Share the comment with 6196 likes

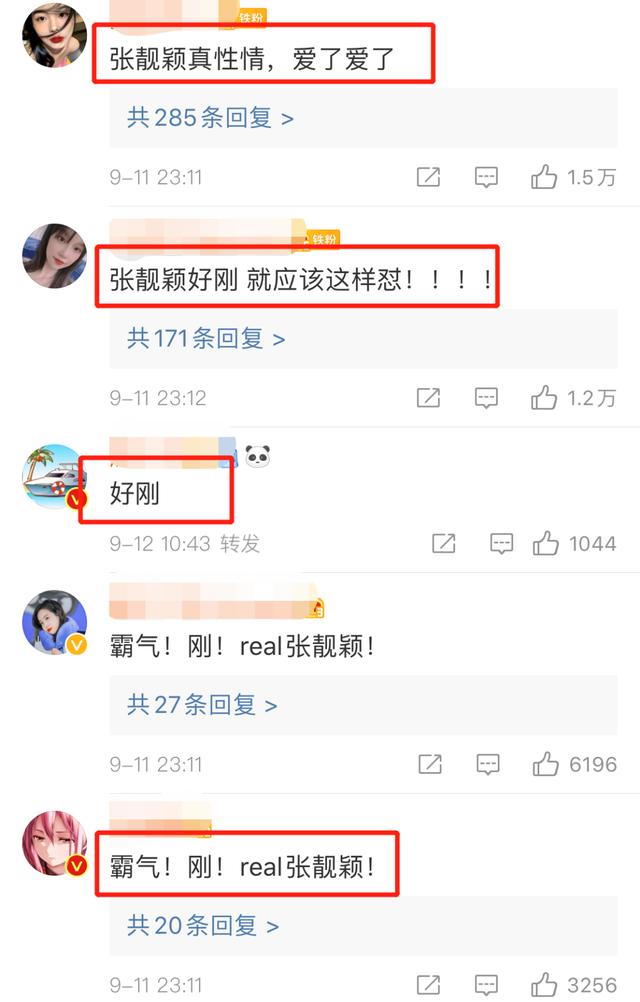pyautogui.click(x=430, y=765)
